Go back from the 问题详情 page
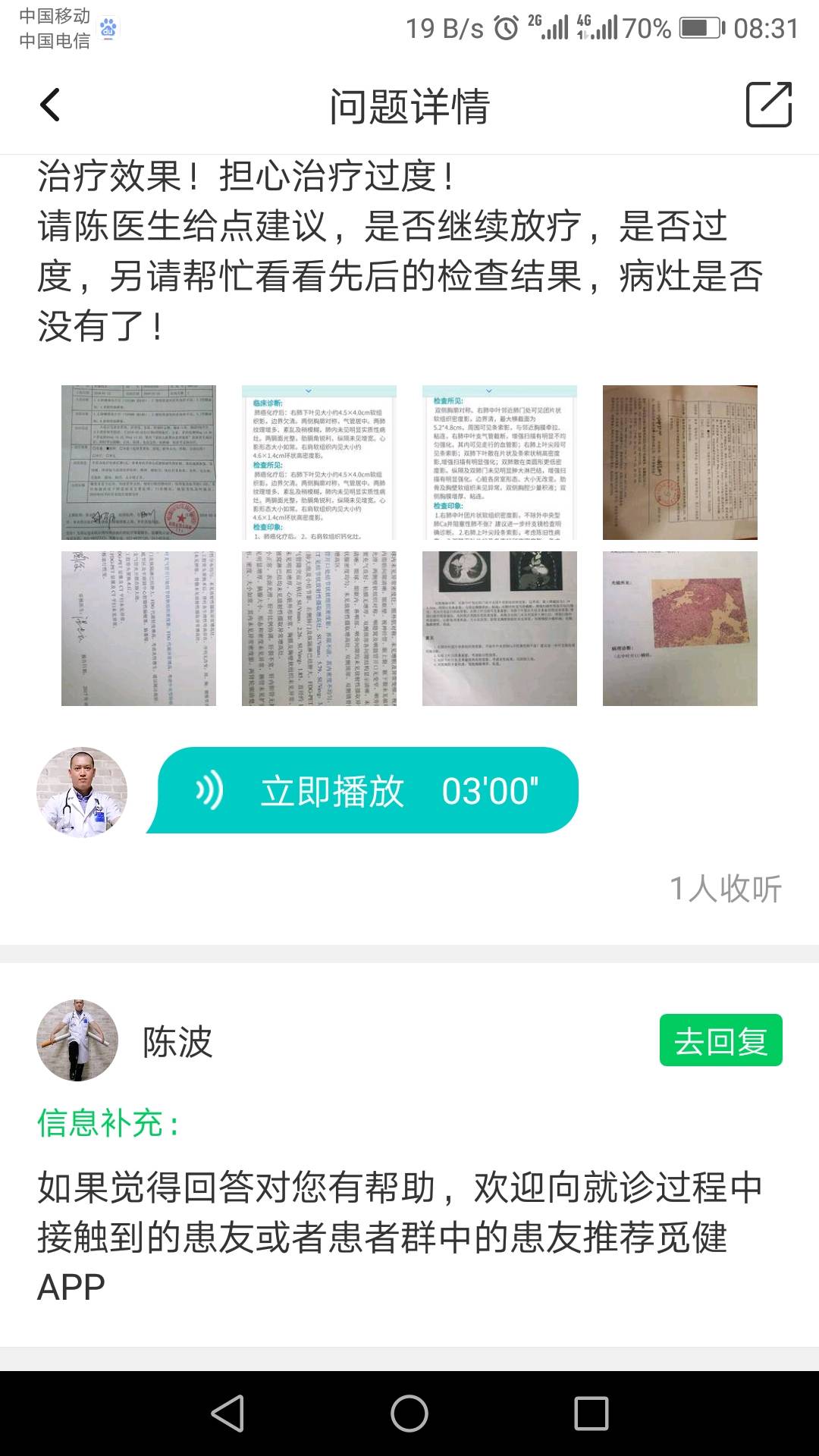Screen dimensions: 819x1456 (50, 105)
